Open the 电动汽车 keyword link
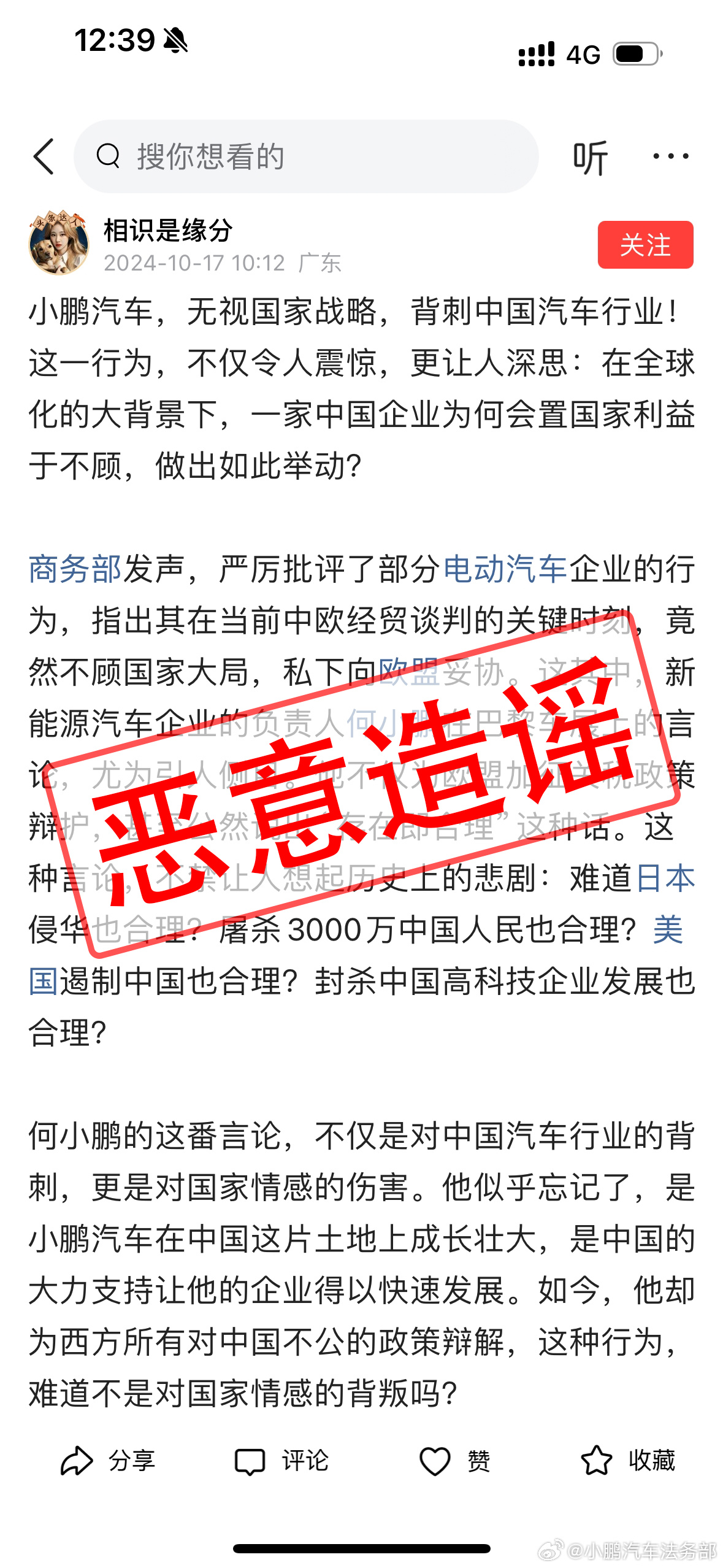This screenshot has height=1568, width=723. point(505,569)
